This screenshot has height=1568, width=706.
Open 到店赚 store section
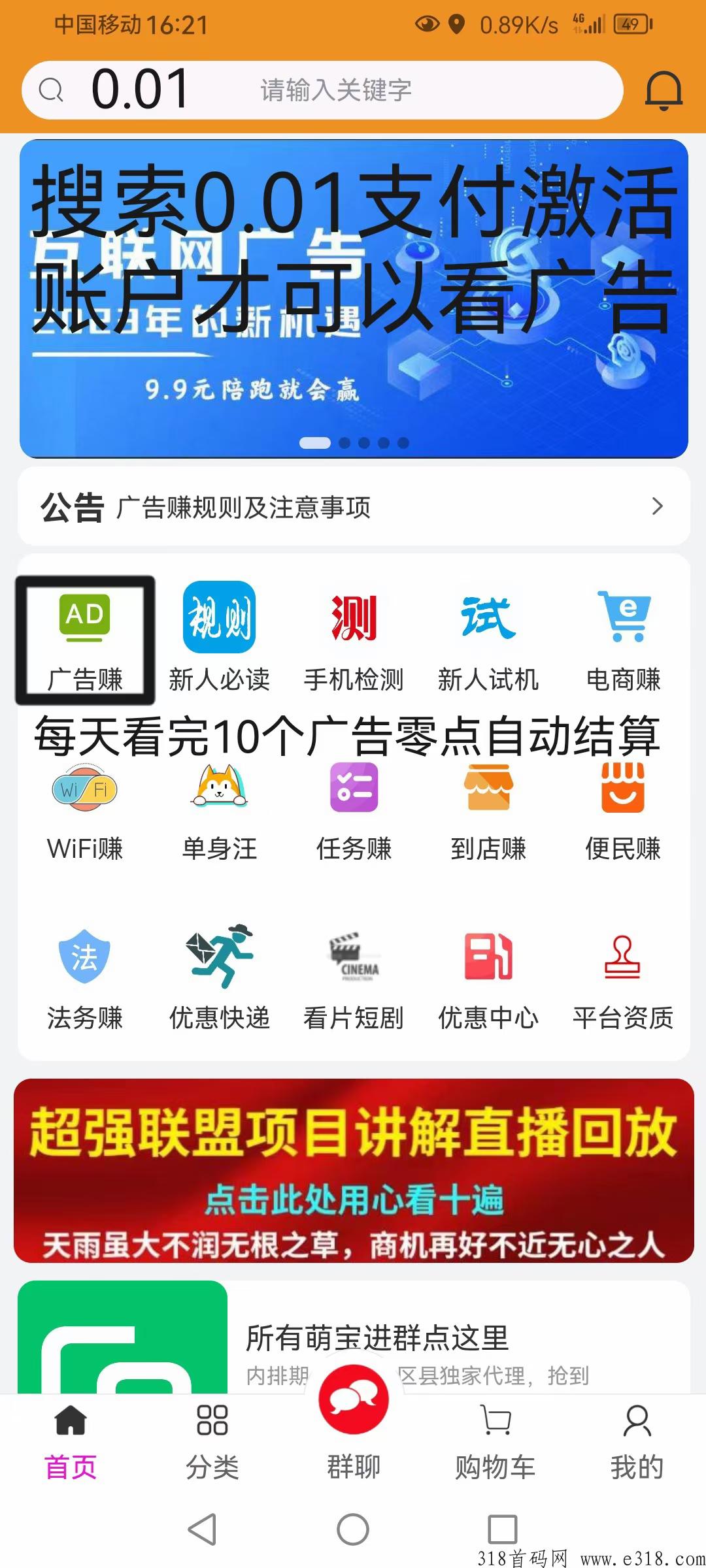tap(488, 810)
